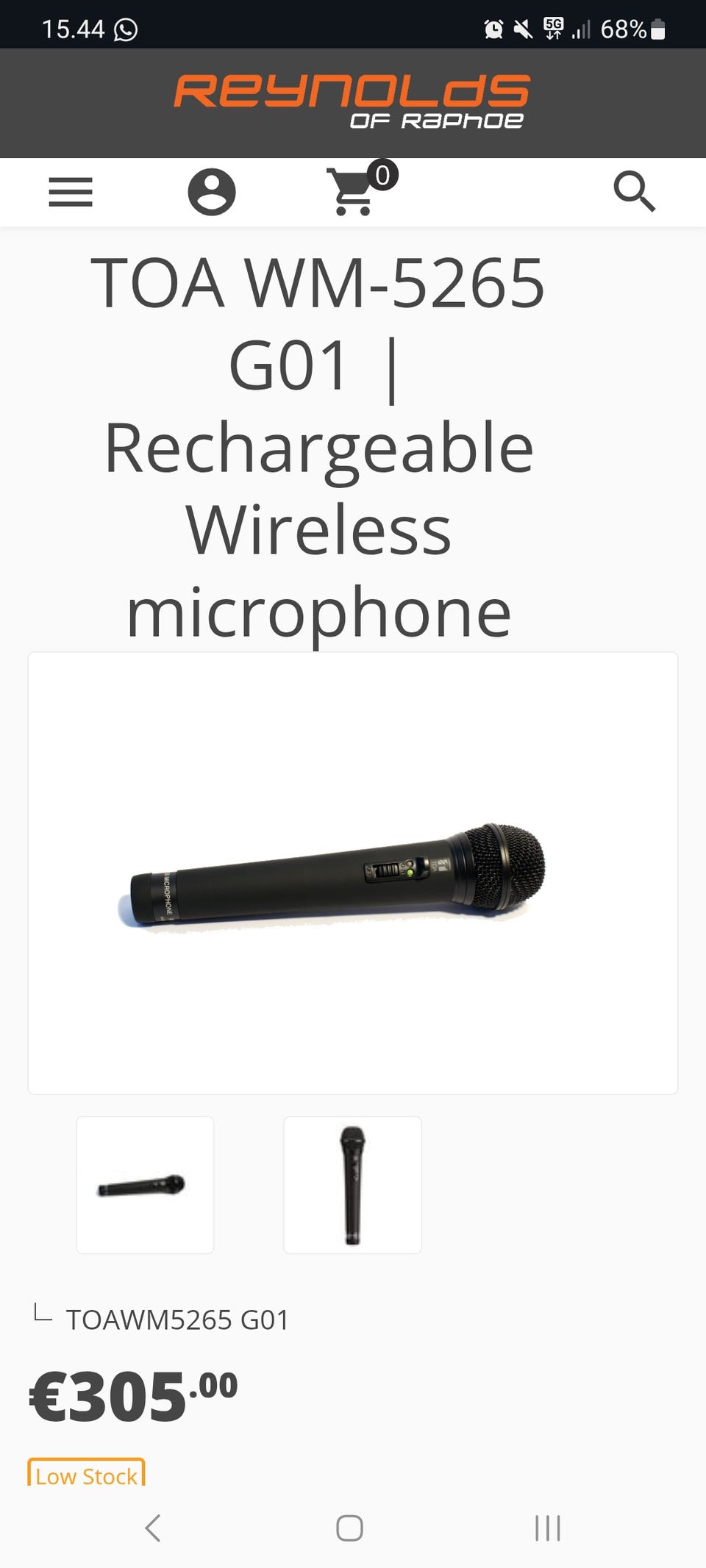Go to Reynolds of Raphoe homepage logo
Viewport: 706px width, 1568px height.
point(352,101)
